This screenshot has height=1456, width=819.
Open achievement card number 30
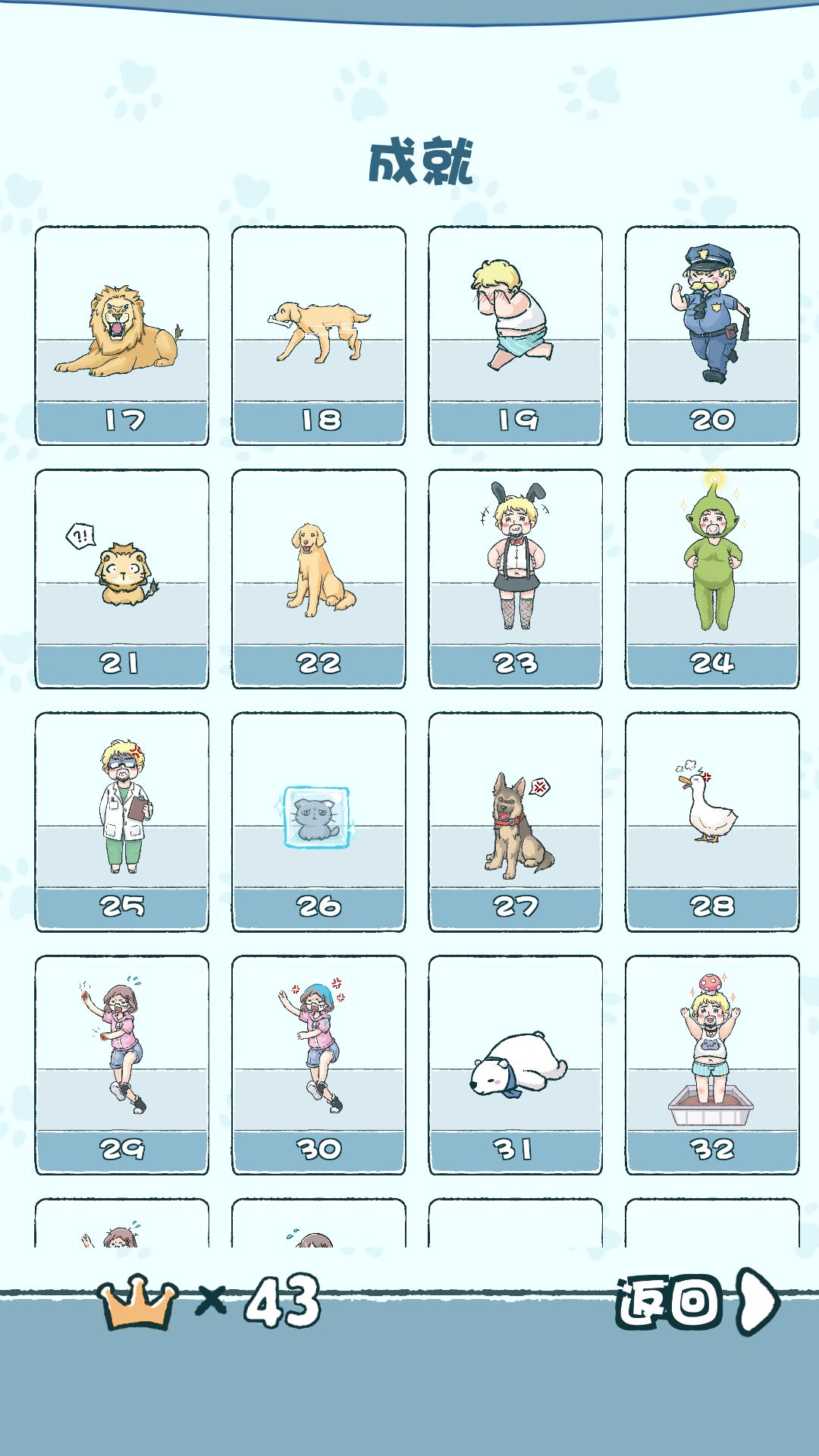(318, 1065)
